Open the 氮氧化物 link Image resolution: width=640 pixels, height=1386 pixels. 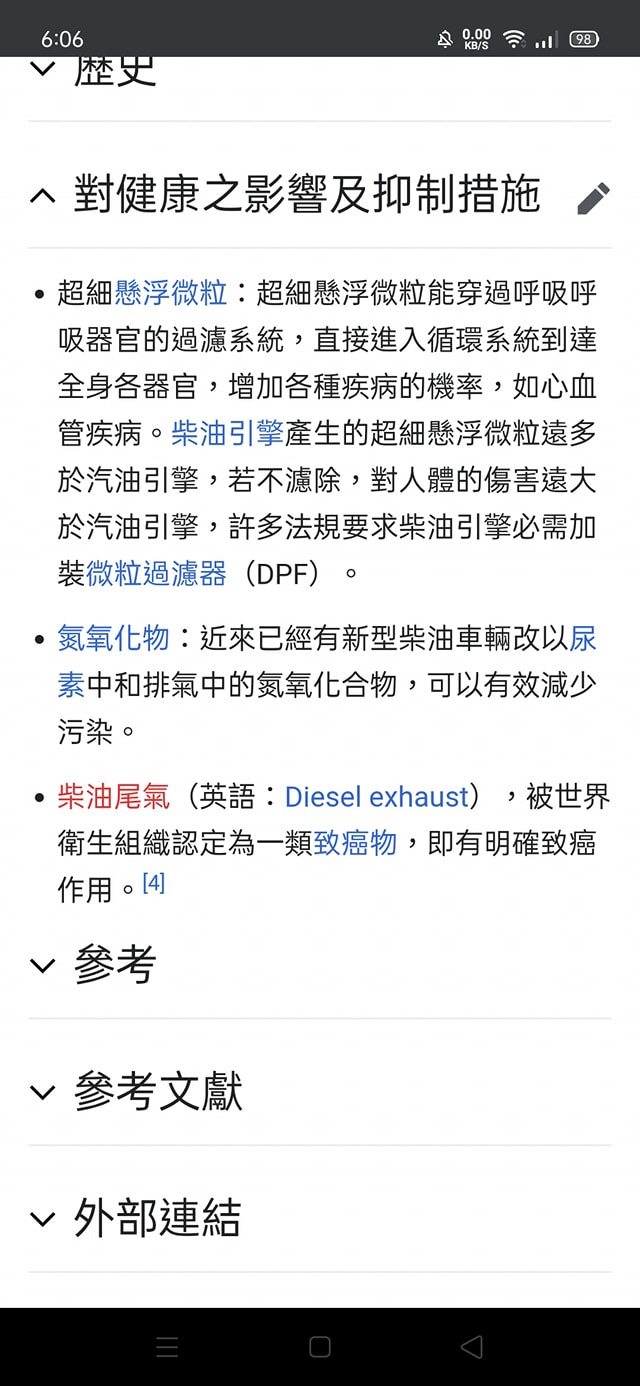click(x=114, y=637)
